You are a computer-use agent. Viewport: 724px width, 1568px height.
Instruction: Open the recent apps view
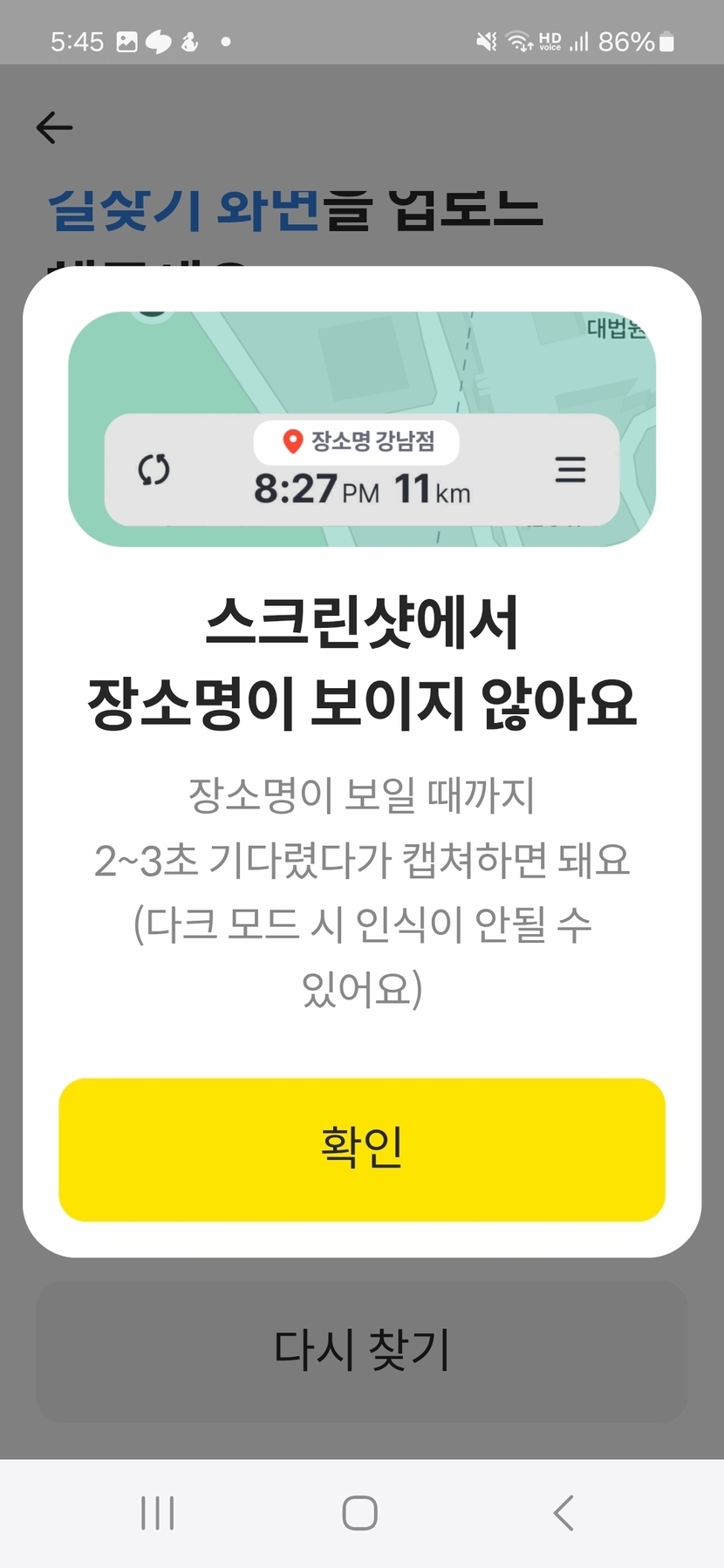tap(158, 1512)
